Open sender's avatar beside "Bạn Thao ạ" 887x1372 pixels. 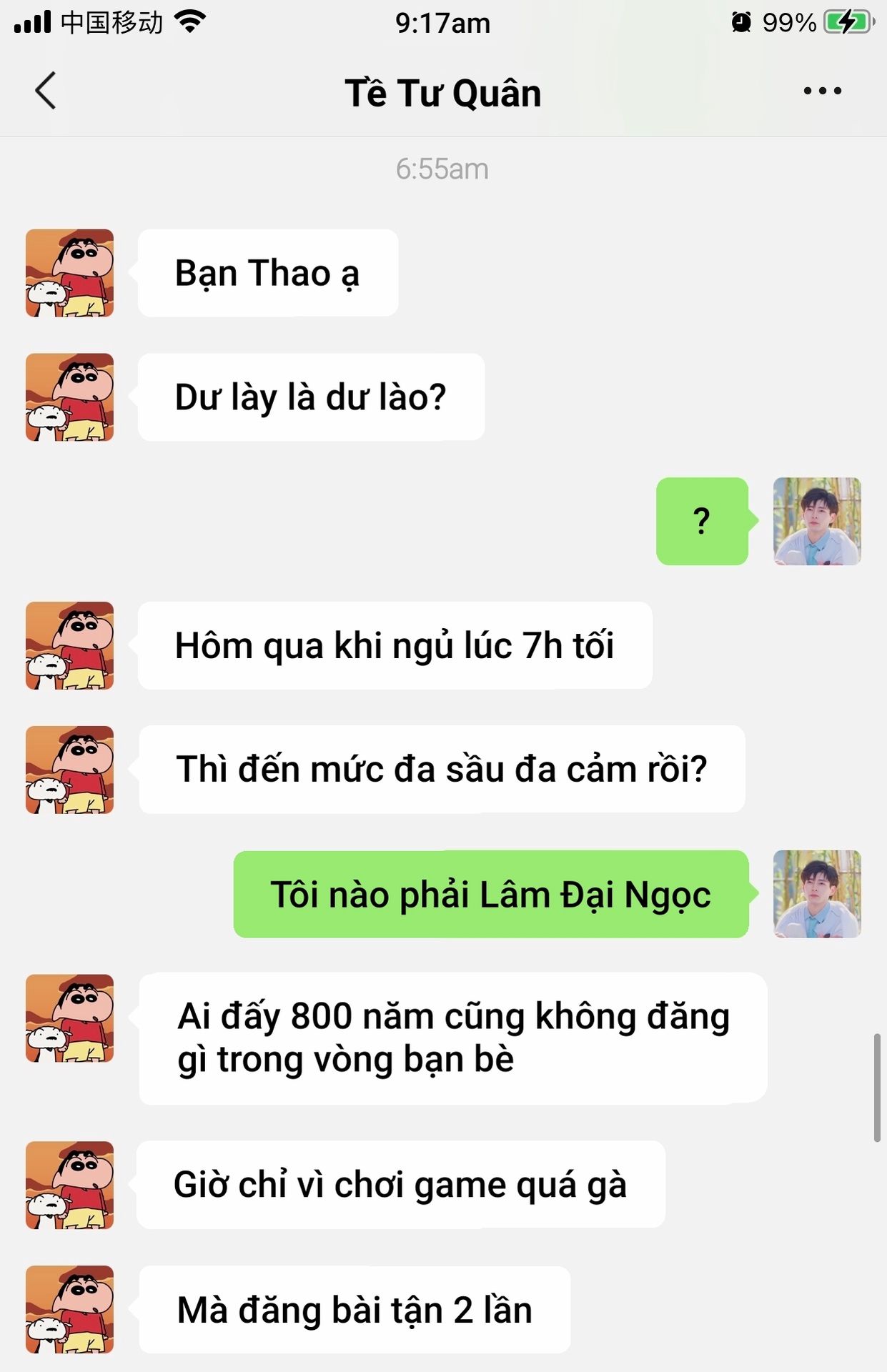point(69,273)
